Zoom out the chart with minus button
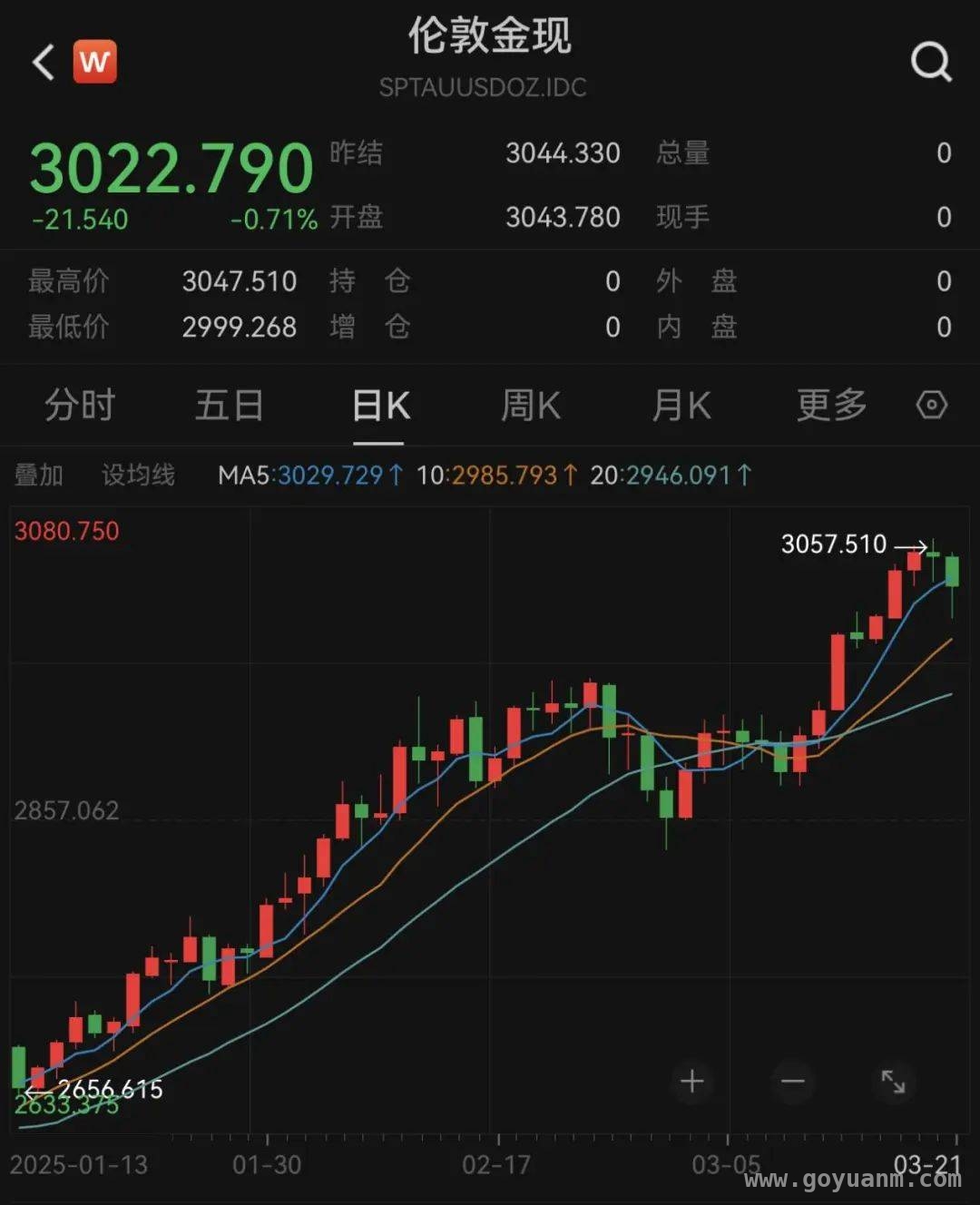 (x=793, y=1082)
